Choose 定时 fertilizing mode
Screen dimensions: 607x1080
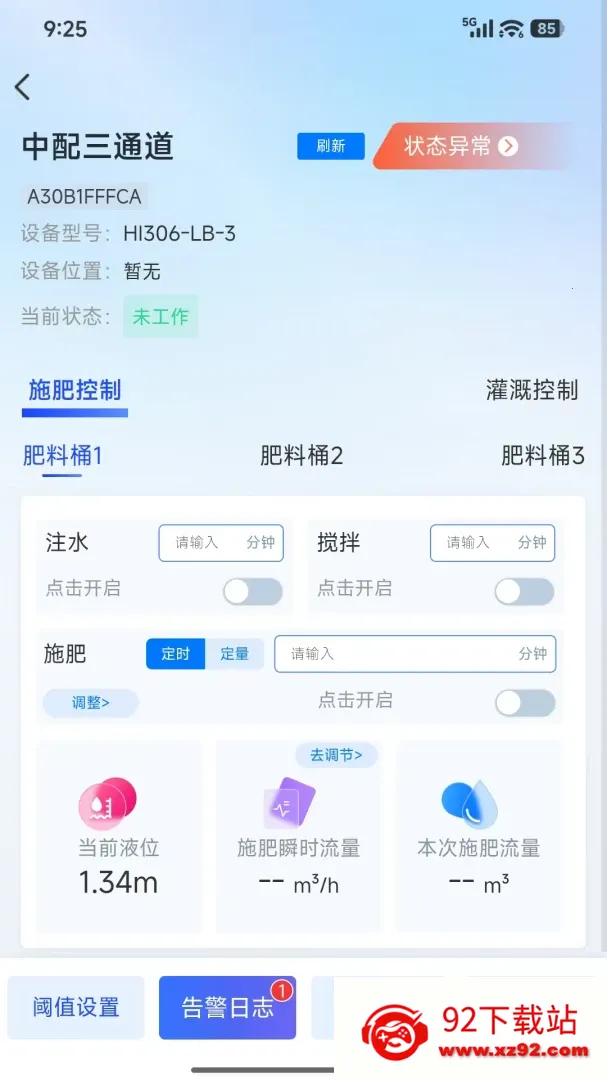[175, 654]
